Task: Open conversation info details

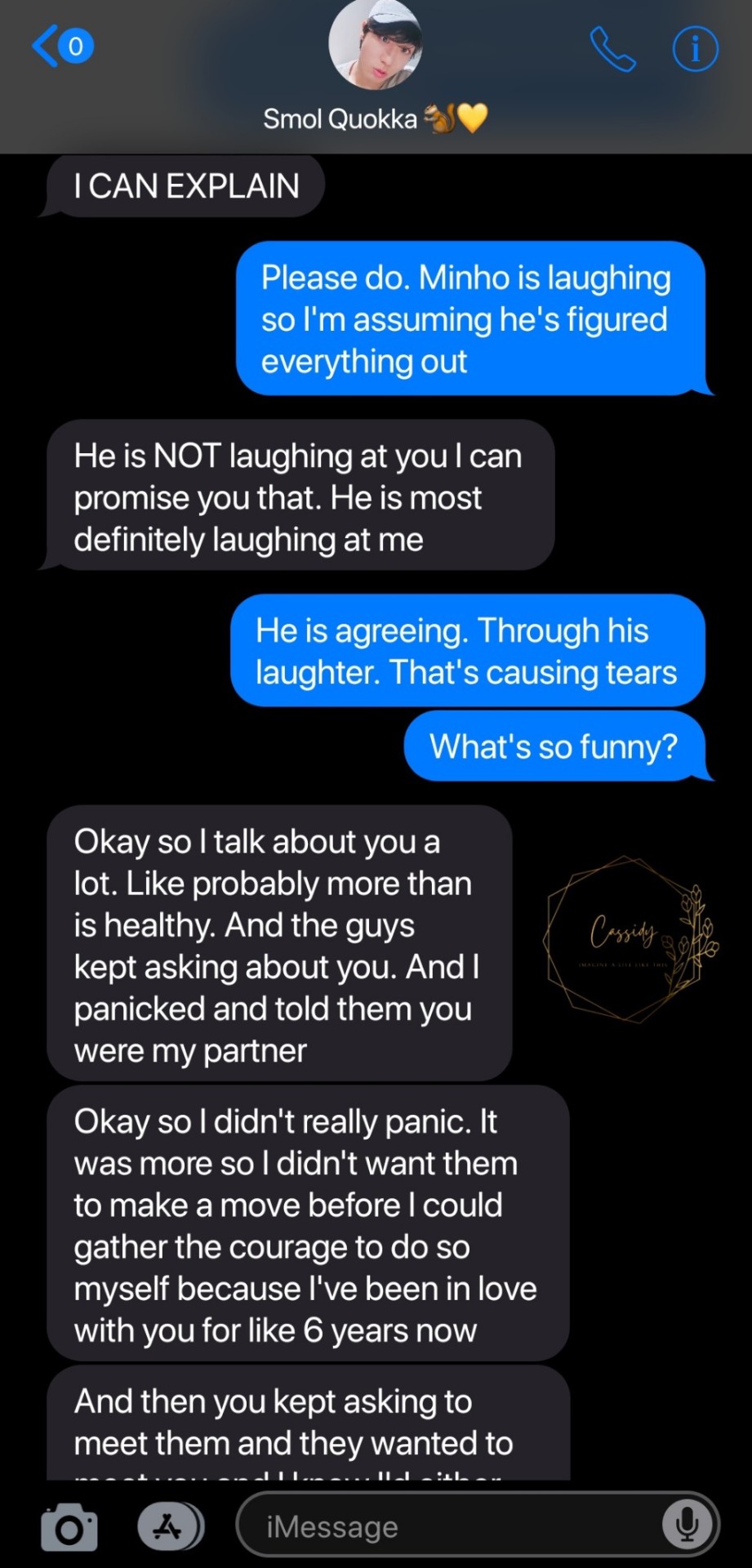Action: pos(695,49)
